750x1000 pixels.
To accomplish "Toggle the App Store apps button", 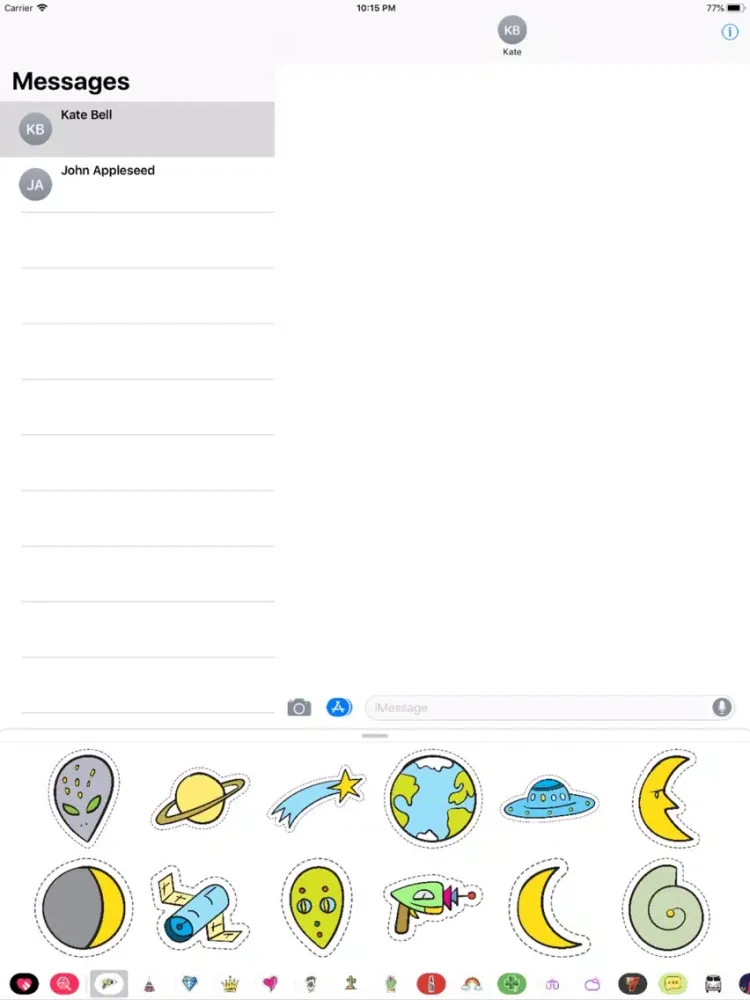I will click(x=338, y=707).
